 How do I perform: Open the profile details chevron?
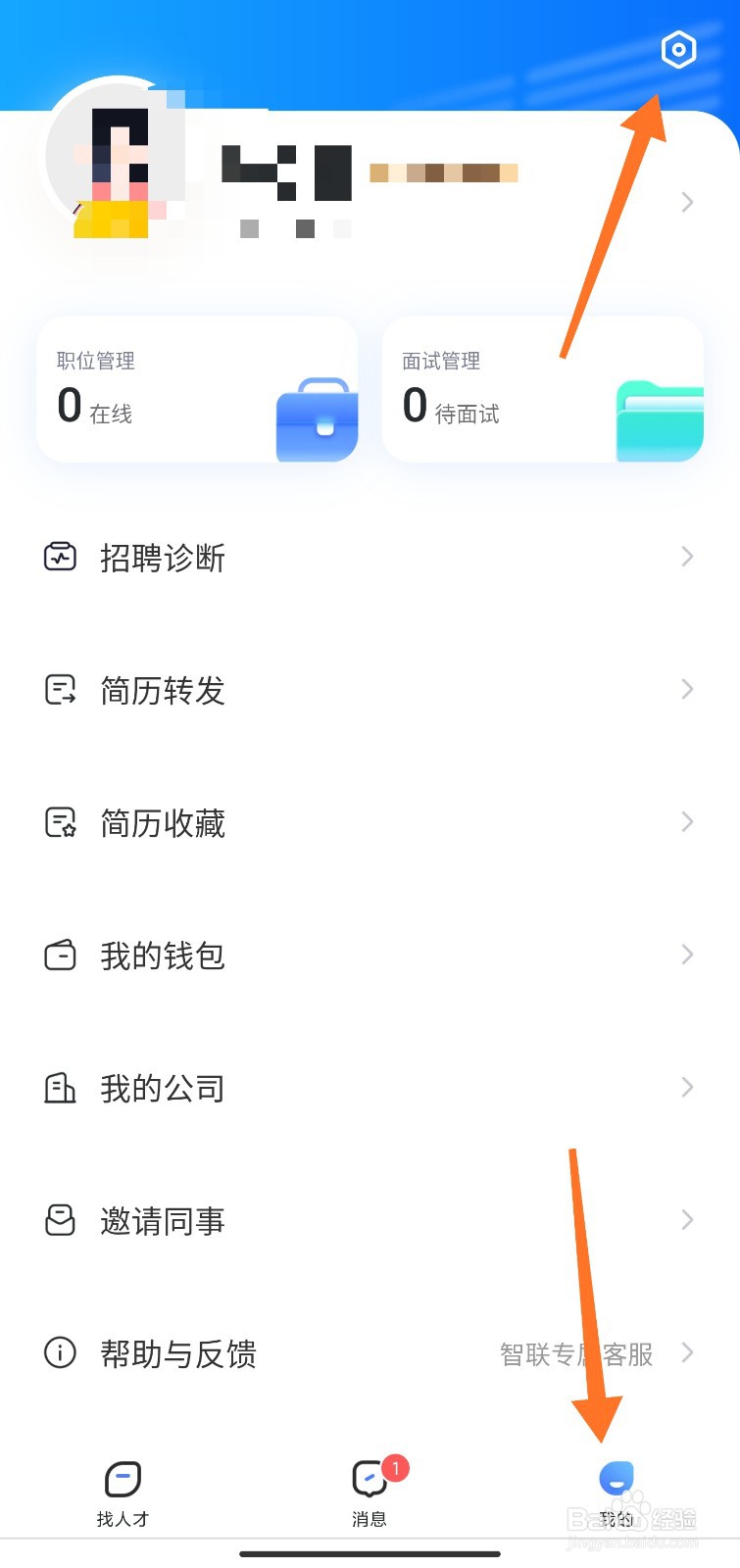tap(687, 202)
